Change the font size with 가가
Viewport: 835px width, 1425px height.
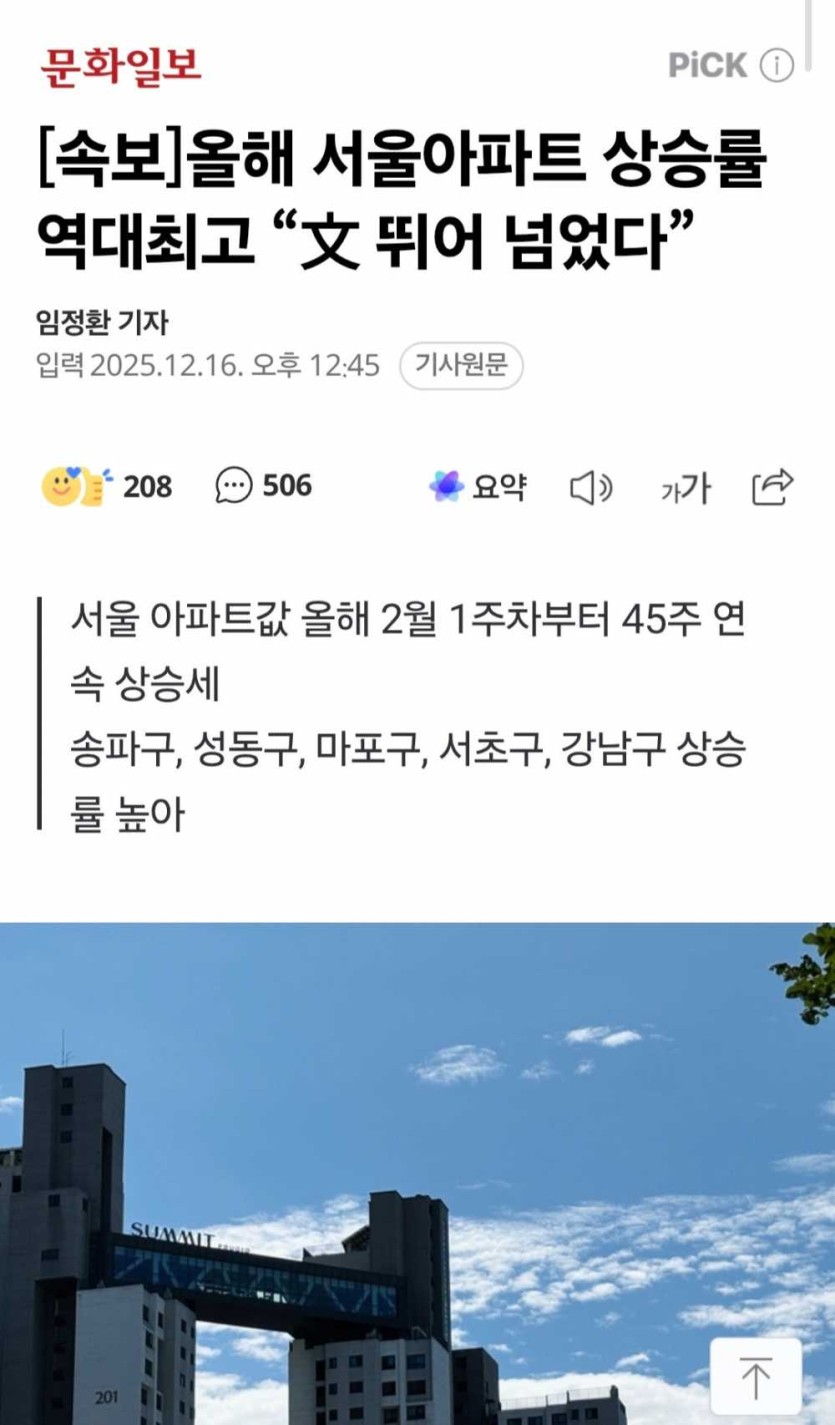pos(685,488)
